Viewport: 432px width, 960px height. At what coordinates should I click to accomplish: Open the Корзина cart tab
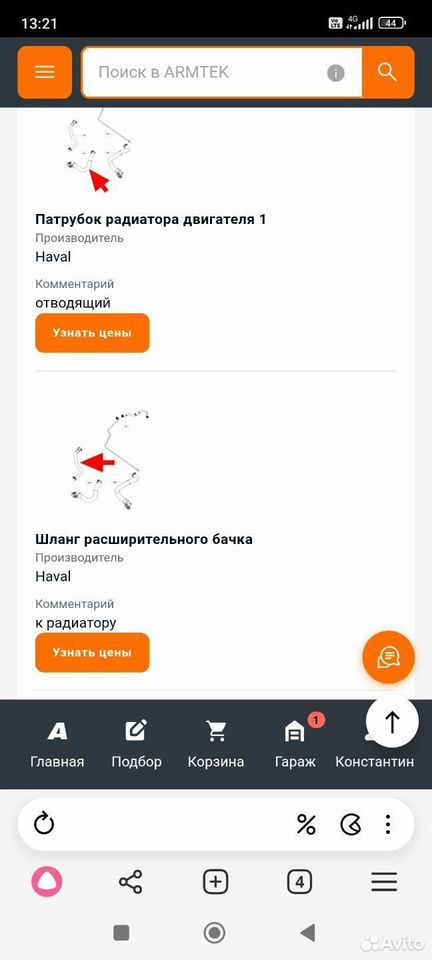coord(215,745)
